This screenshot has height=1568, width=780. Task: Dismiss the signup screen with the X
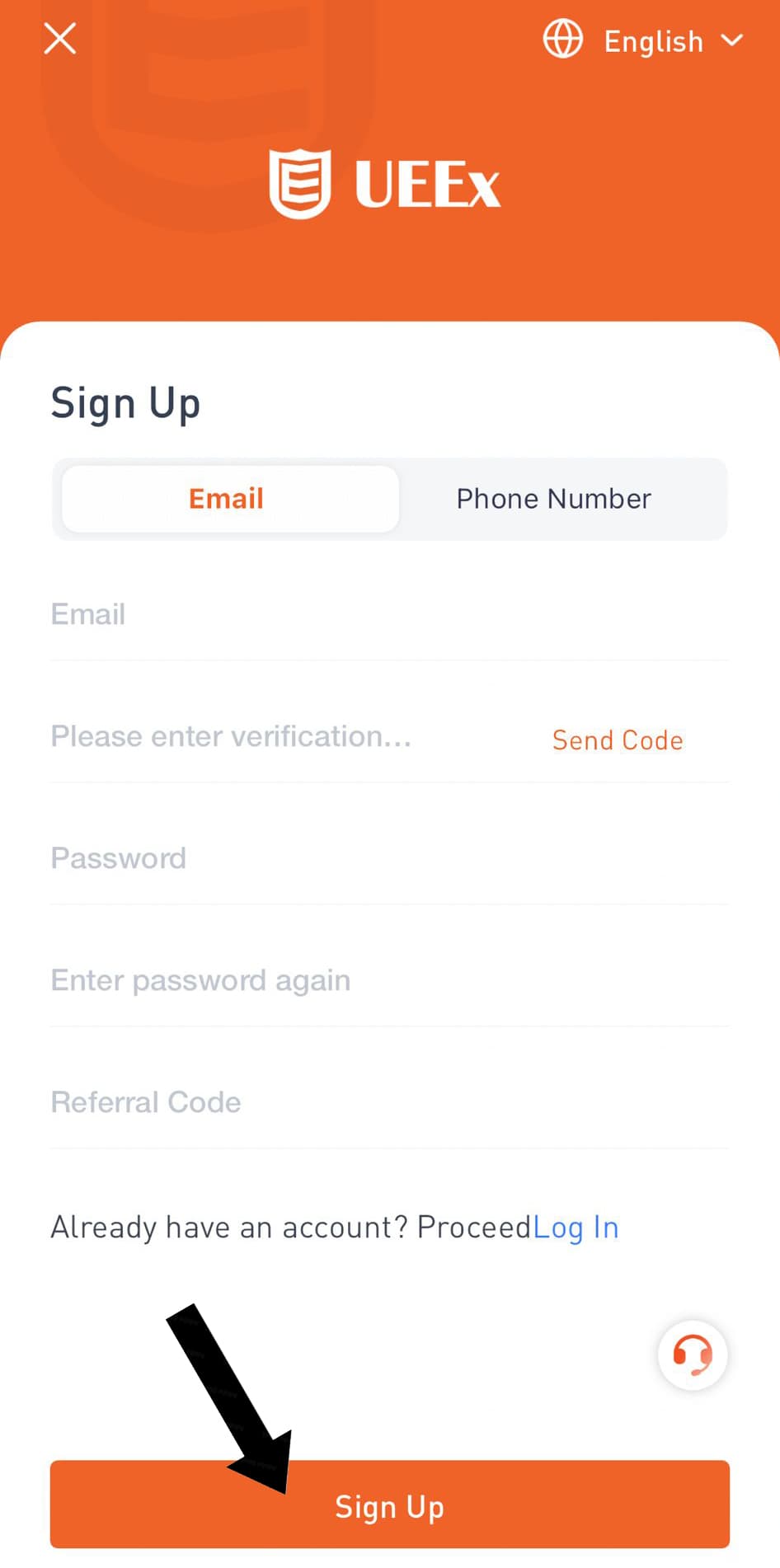coord(59,38)
